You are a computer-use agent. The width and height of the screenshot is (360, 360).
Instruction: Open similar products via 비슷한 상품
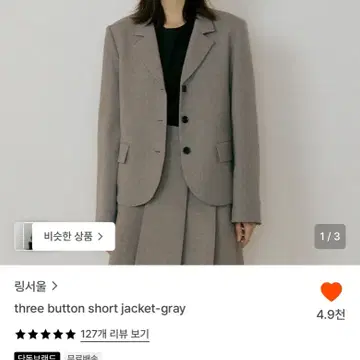[65, 237]
